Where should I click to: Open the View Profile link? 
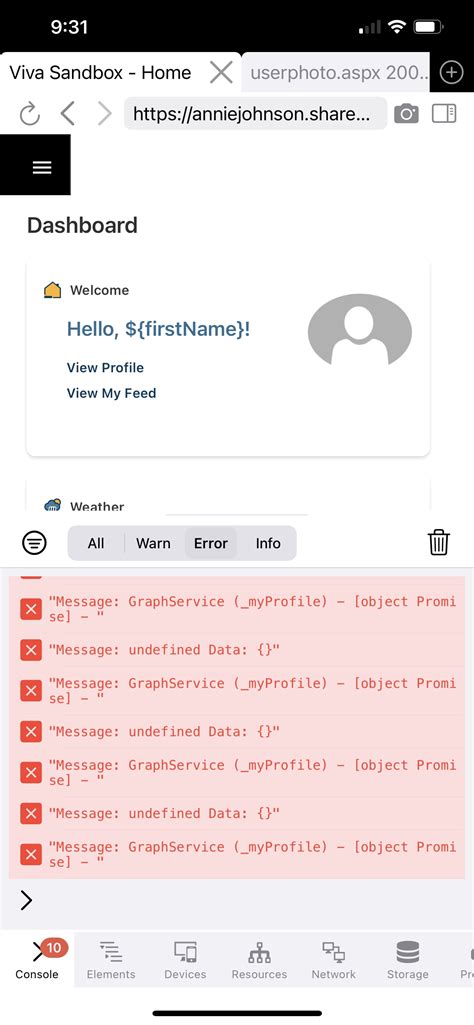pyautogui.click(x=105, y=367)
